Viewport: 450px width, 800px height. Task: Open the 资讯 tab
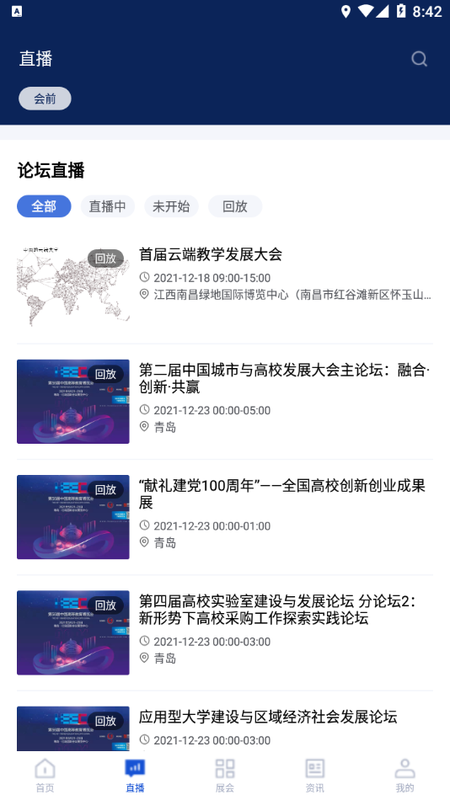click(315, 776)
